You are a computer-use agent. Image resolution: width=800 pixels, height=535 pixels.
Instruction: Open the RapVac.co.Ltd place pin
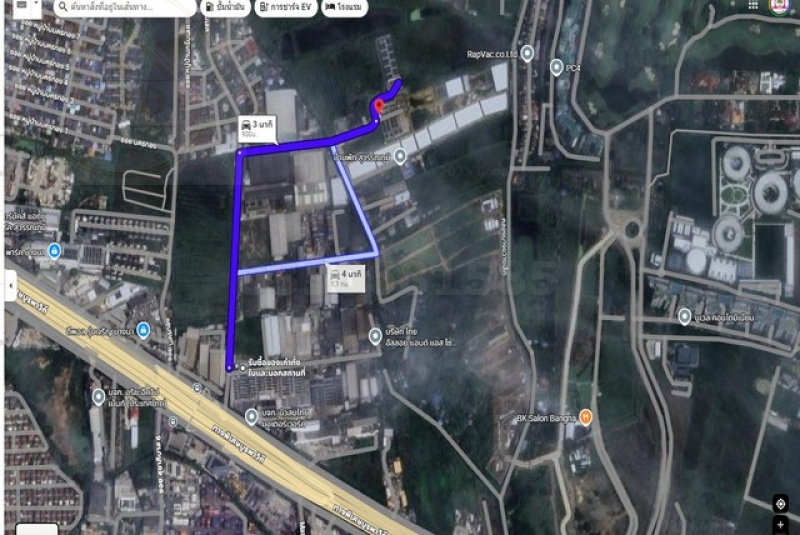[x=528, y=53]
